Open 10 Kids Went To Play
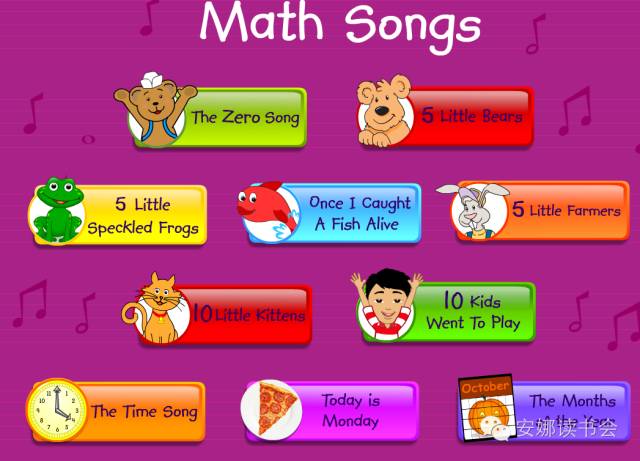 point(470,311)
